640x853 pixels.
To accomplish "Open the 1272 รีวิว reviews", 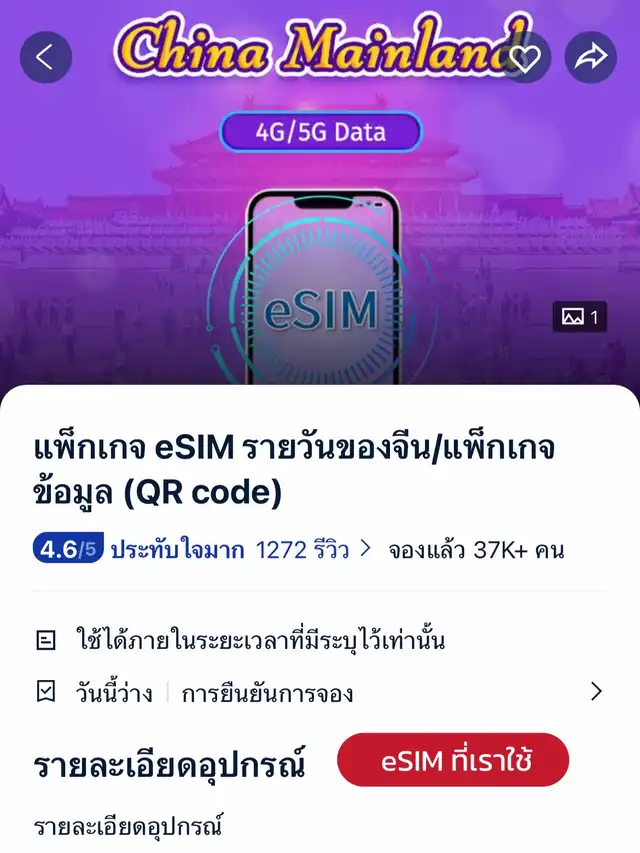I will pos(313,549).
